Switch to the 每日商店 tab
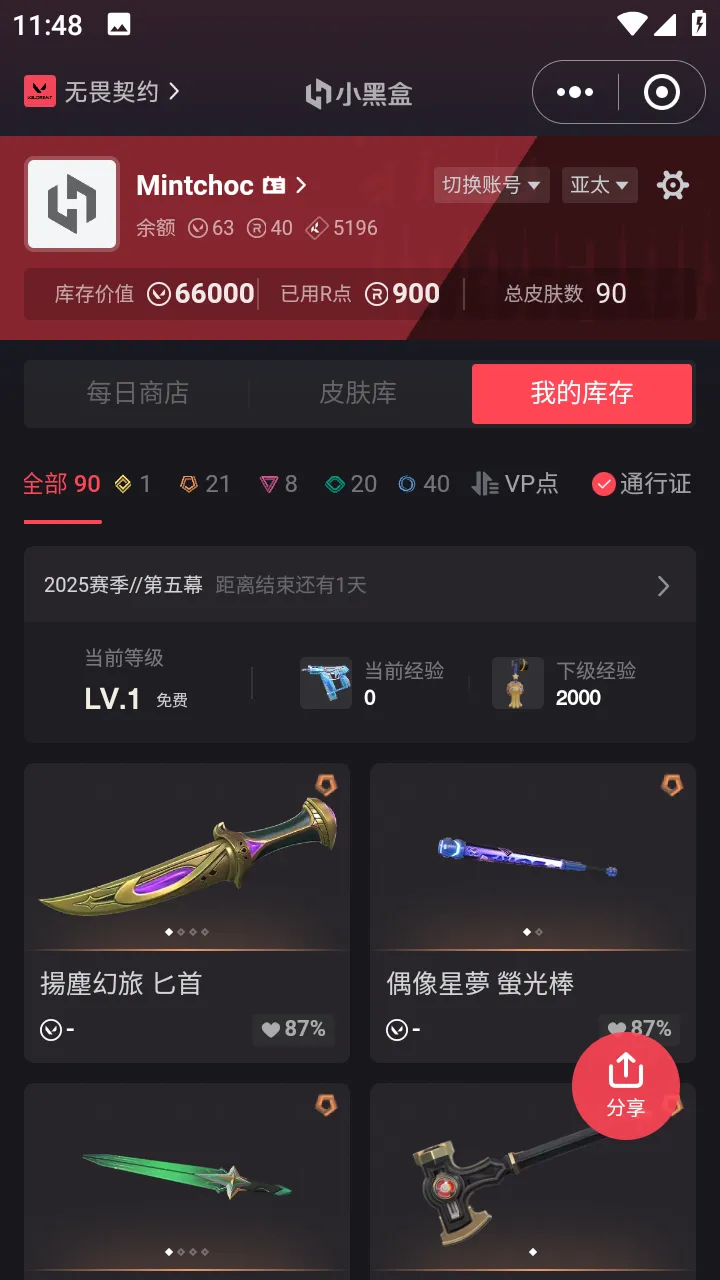Image resolution: width=720 pixels, height=1280 pixels. (137, 393)
